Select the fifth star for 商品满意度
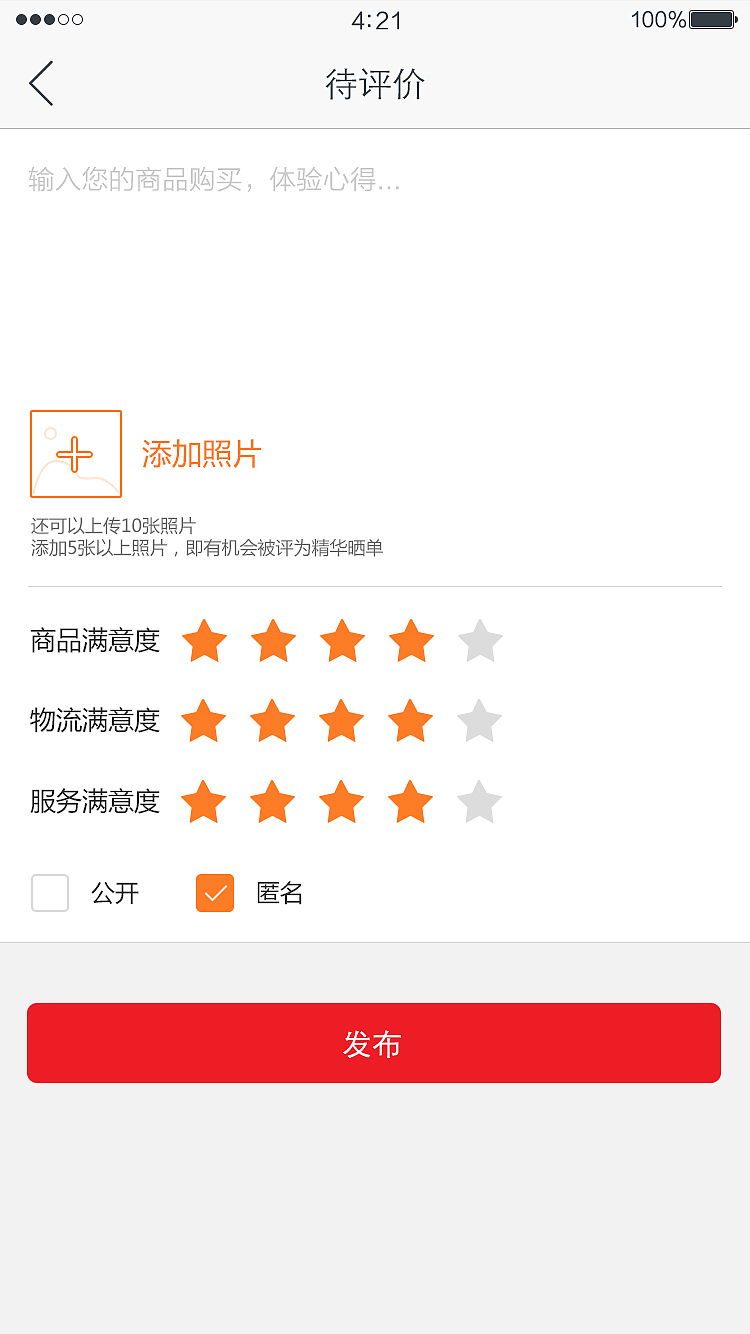 click(x=479, y=641)
